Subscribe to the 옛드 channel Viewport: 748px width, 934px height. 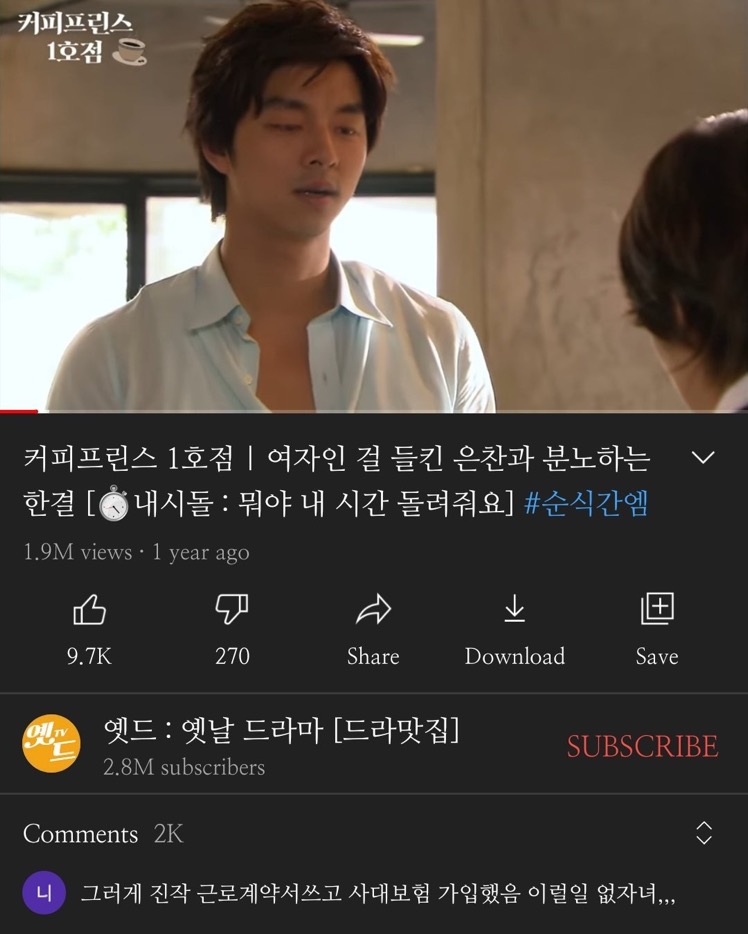click(x=642, y=746)
